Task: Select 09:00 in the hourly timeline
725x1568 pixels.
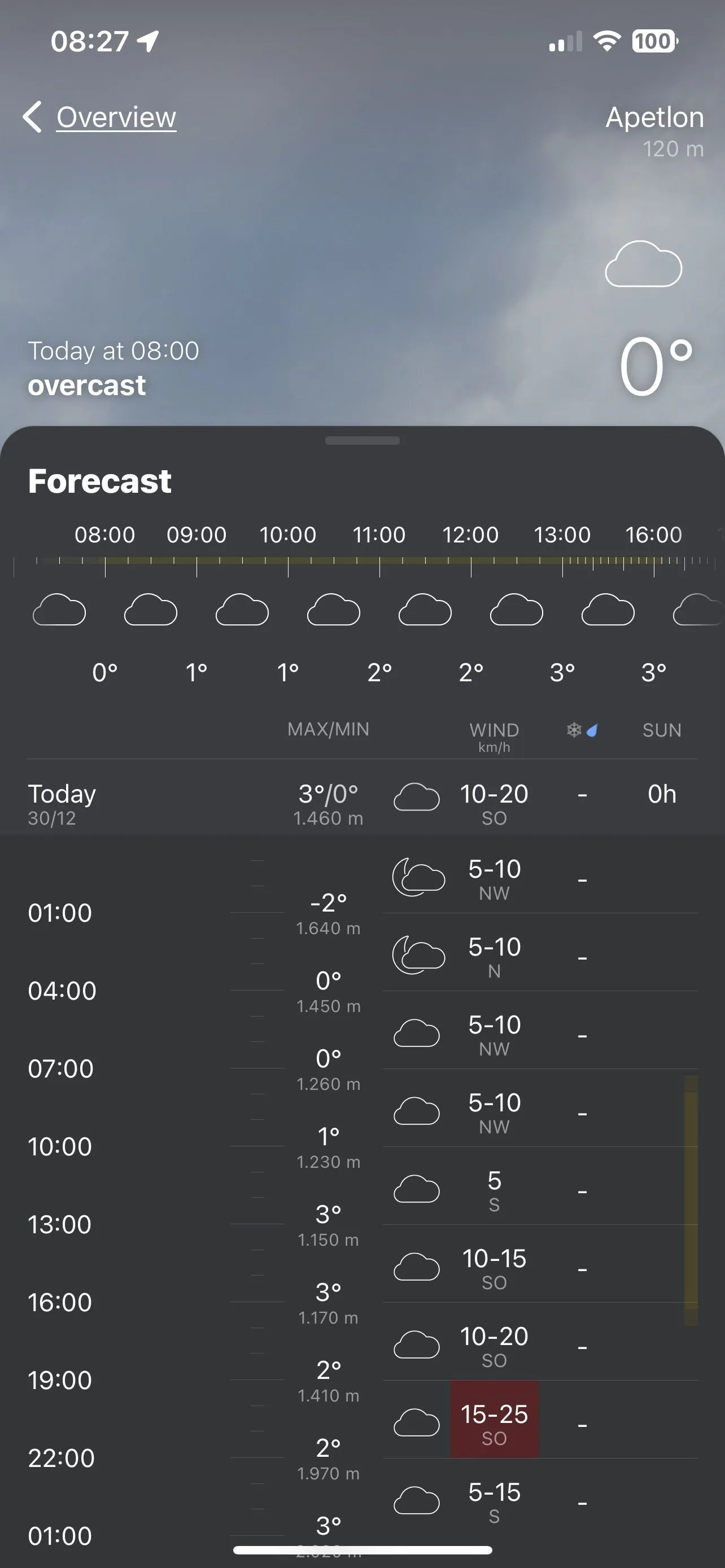Action: (x=196, y=535)
